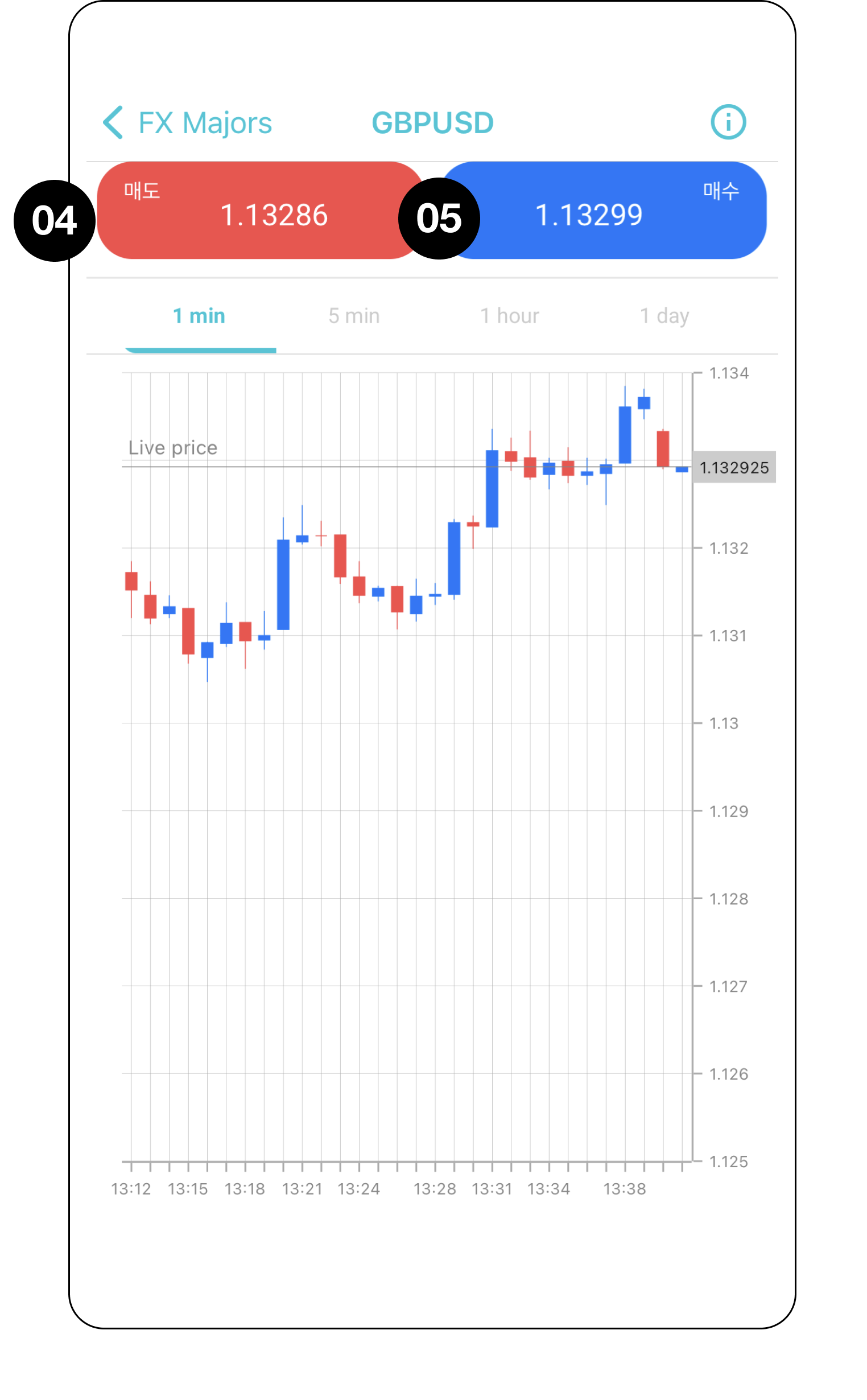
Task: Switch to the 1 hour chart
Action: 509,316
